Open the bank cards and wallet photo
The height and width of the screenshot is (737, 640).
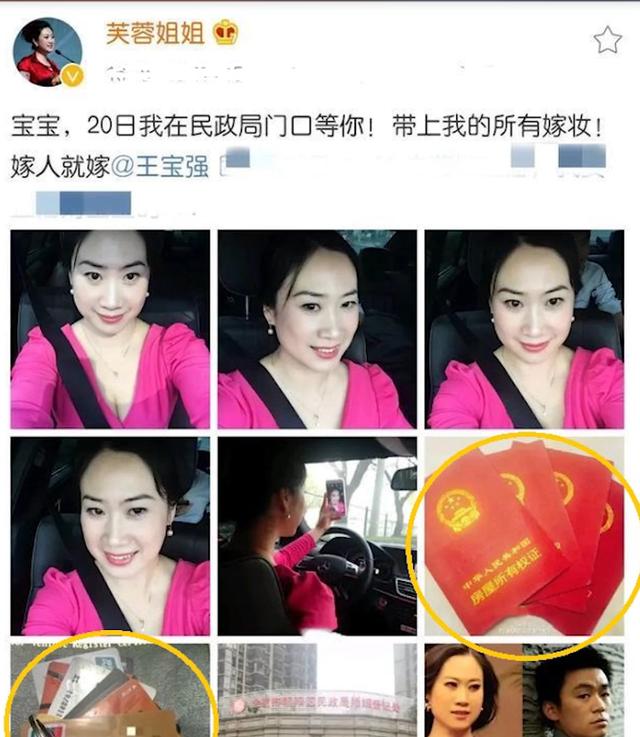point(110,691)
